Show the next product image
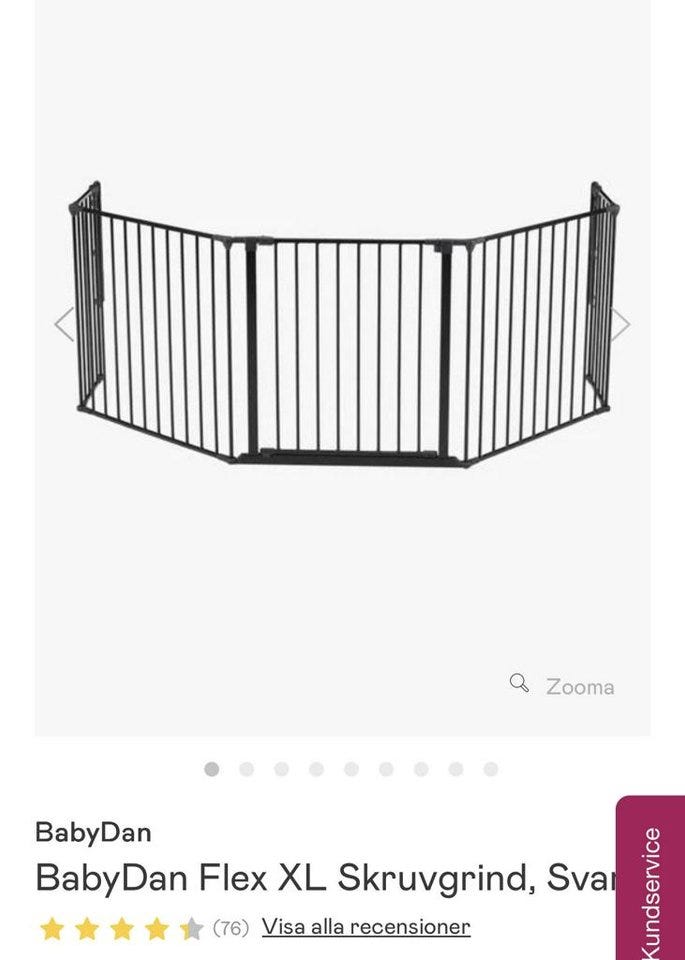The width and height of the screenshot is (685, 960). [621, 324]
